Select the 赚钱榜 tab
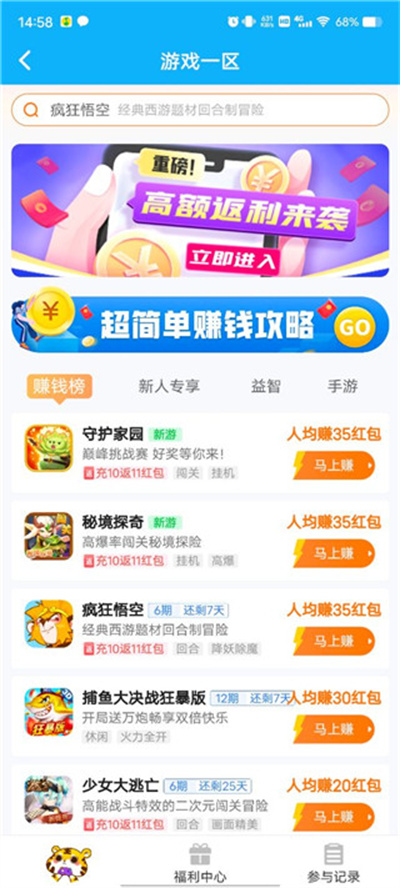 tap(59, 387)
